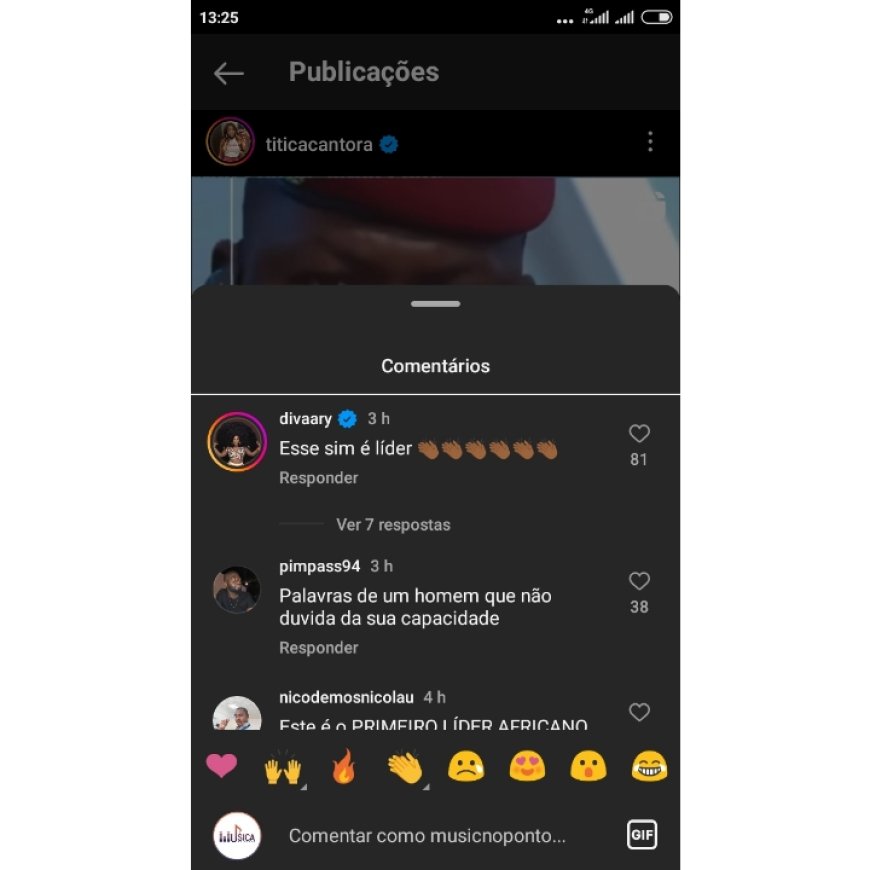Open post options three-dot menu
Image resolution: width=870 pixels, height=870 pixels.
(x=650, y=142)
